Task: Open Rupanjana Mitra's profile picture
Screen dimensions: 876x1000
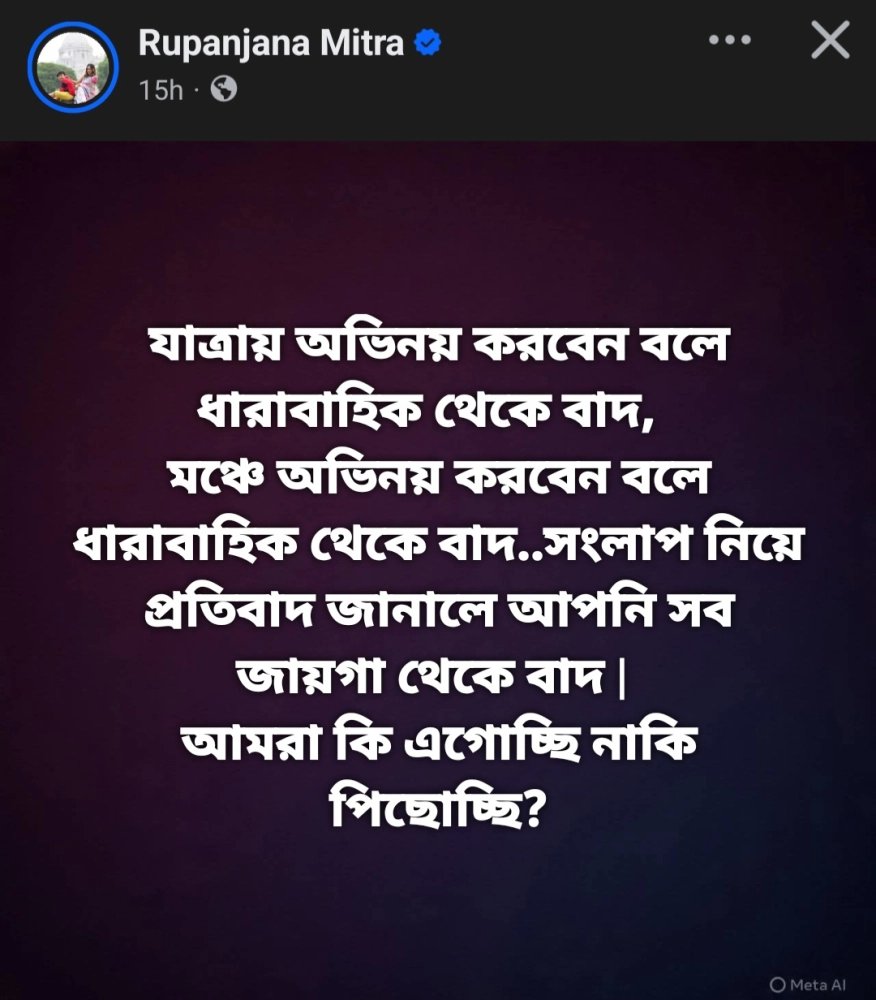Action: pos(73,69)
